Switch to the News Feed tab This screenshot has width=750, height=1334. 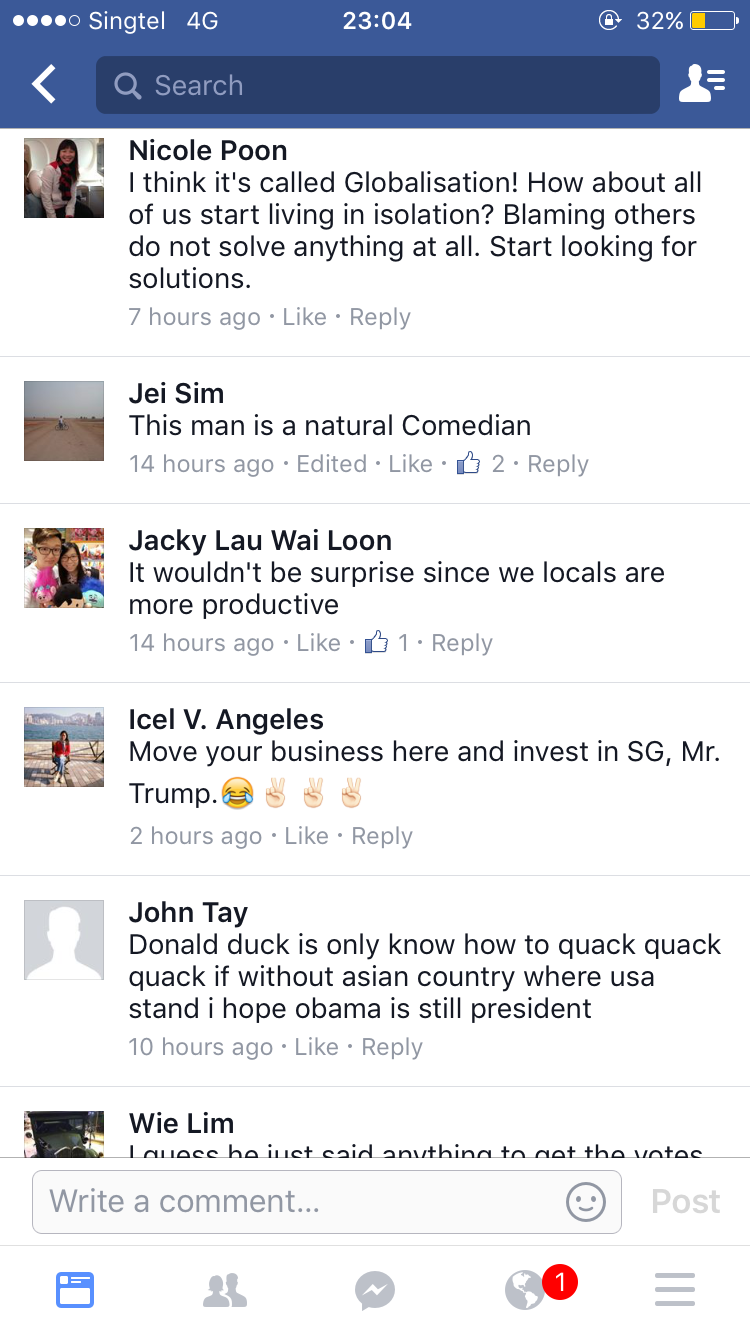75,1290
